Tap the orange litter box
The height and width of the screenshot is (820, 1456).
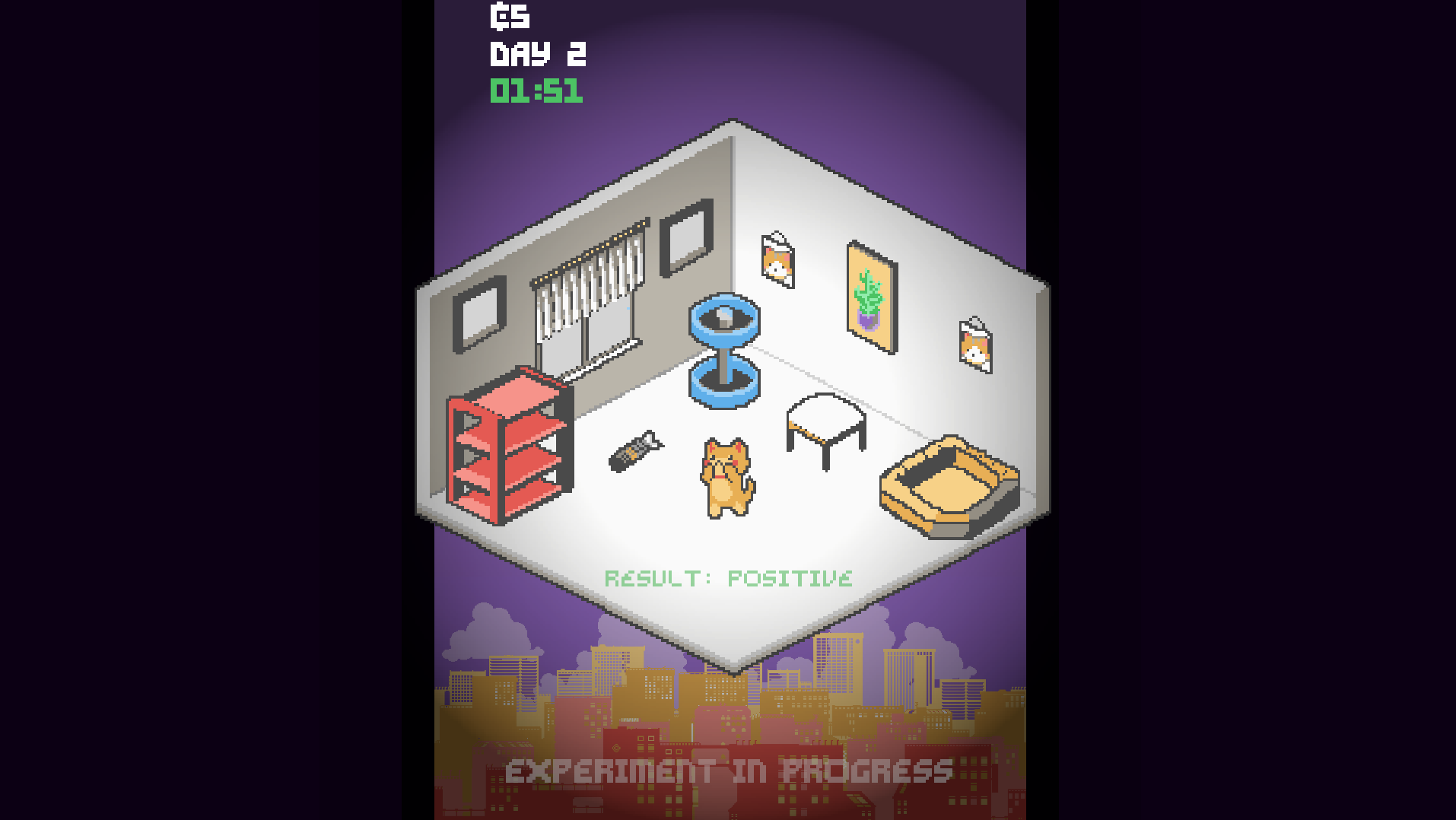click(949, 487)
